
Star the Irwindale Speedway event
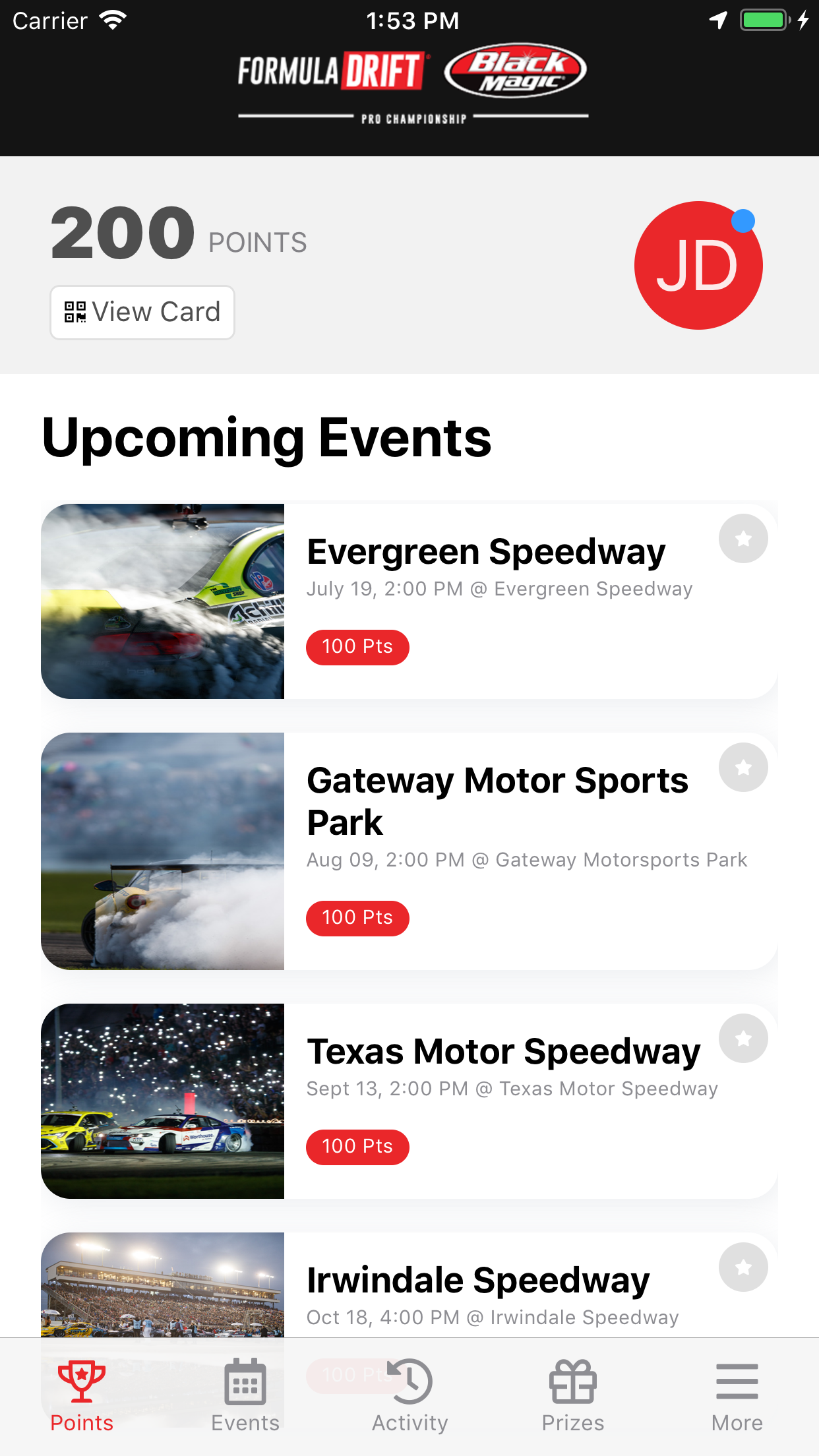pos(743,1267)
